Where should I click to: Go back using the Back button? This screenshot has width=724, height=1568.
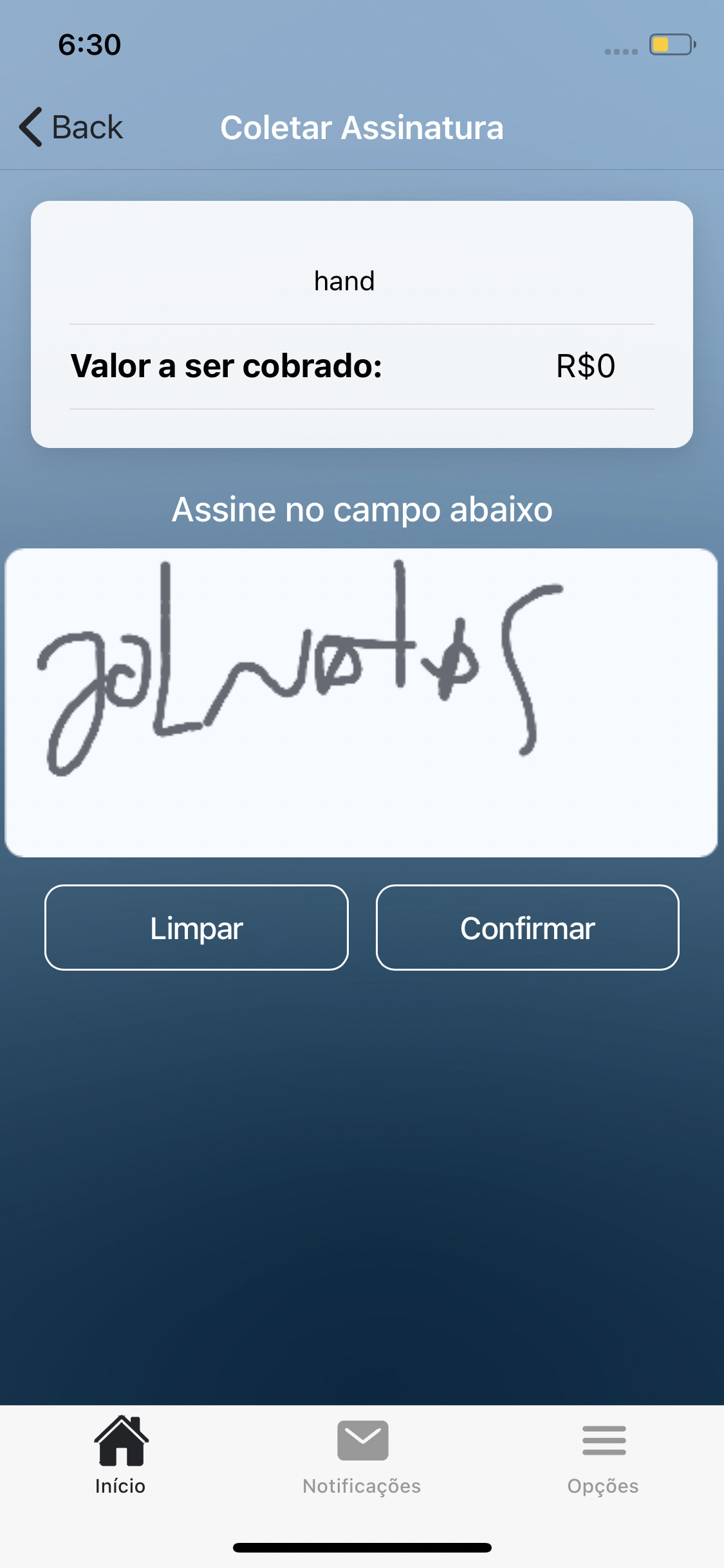coord(71,127)
